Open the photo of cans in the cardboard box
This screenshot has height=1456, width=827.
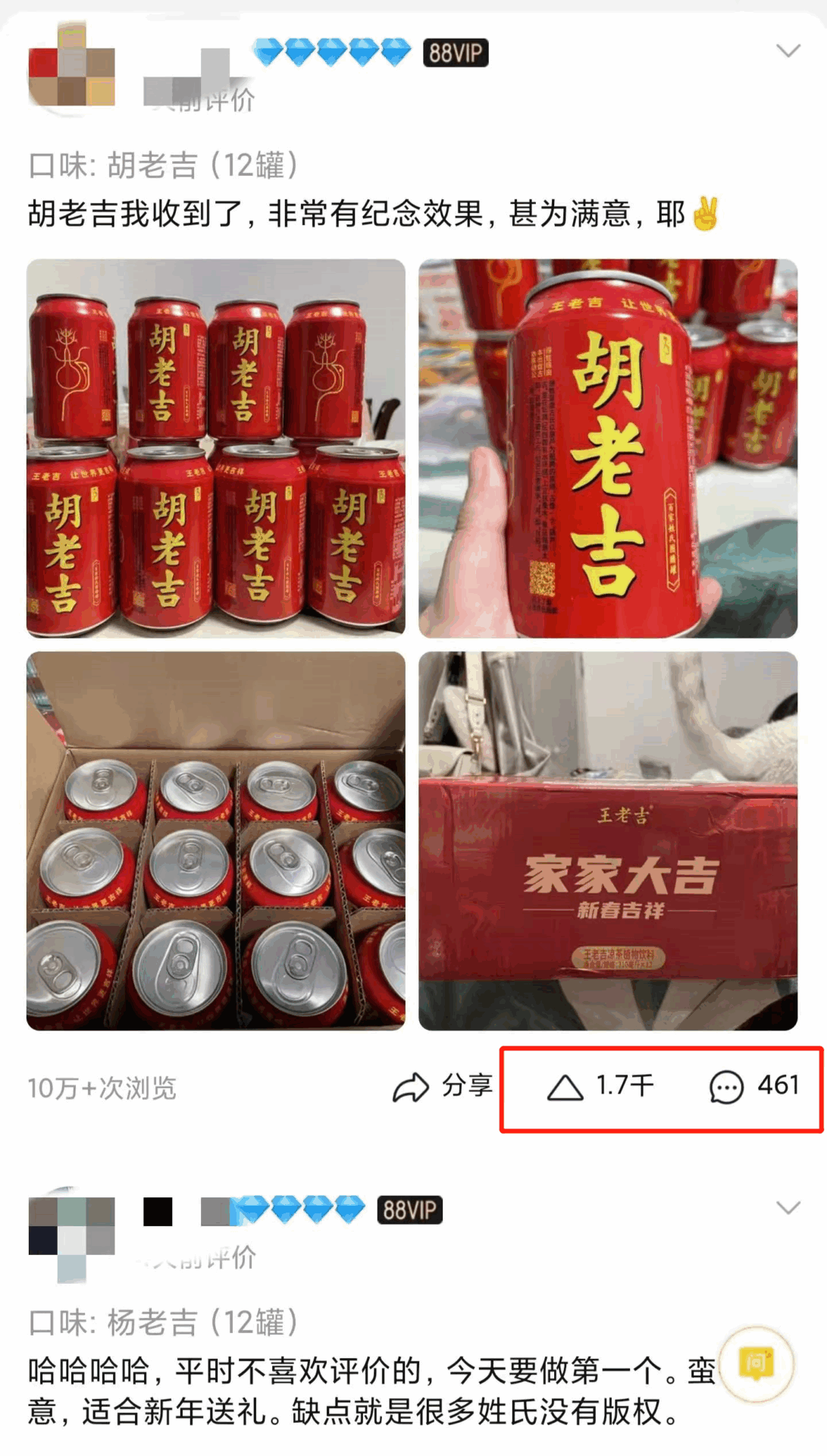tap(216, 840)
